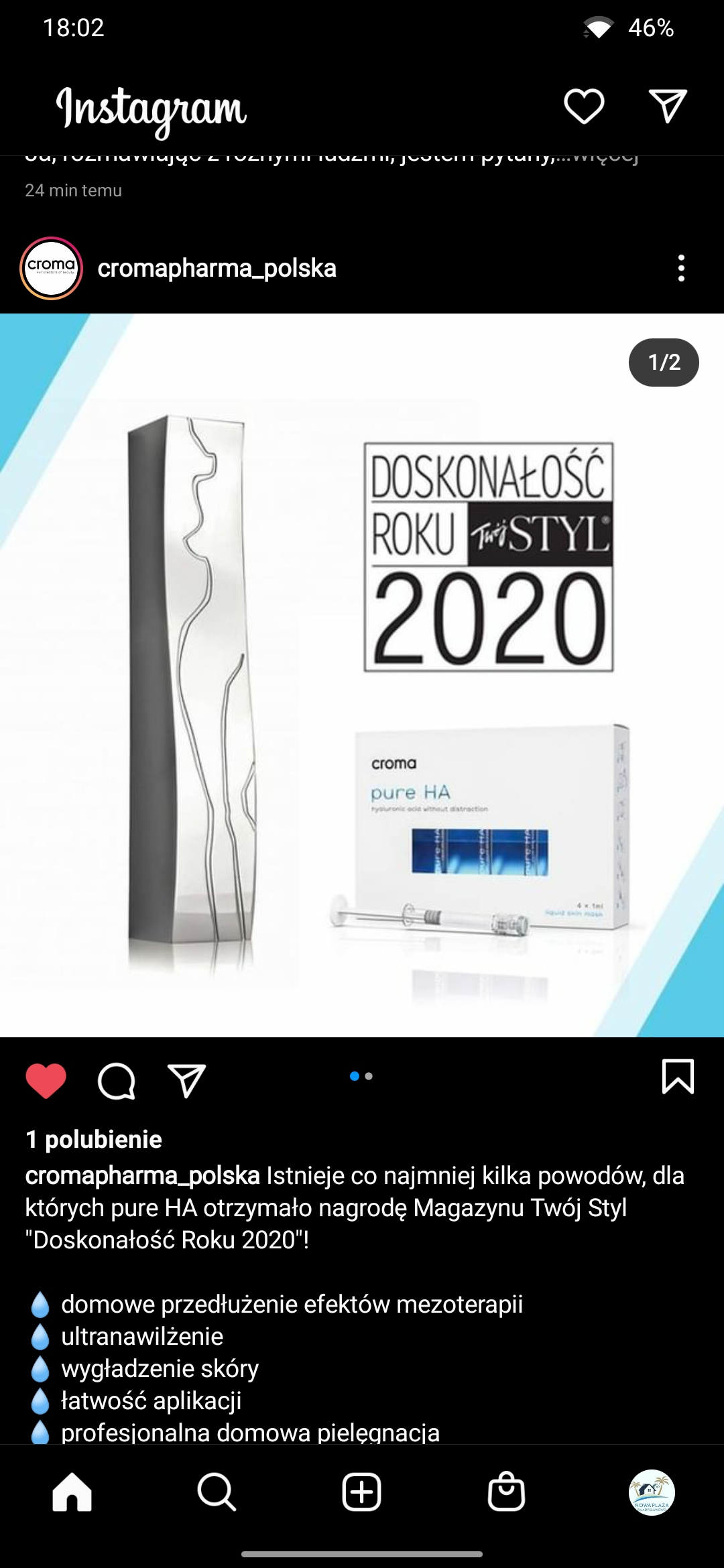Comment on the cromapharma_polska post
Image resolution: width=724 pixels, height=1568 pixels.
tap(117, 1080)
